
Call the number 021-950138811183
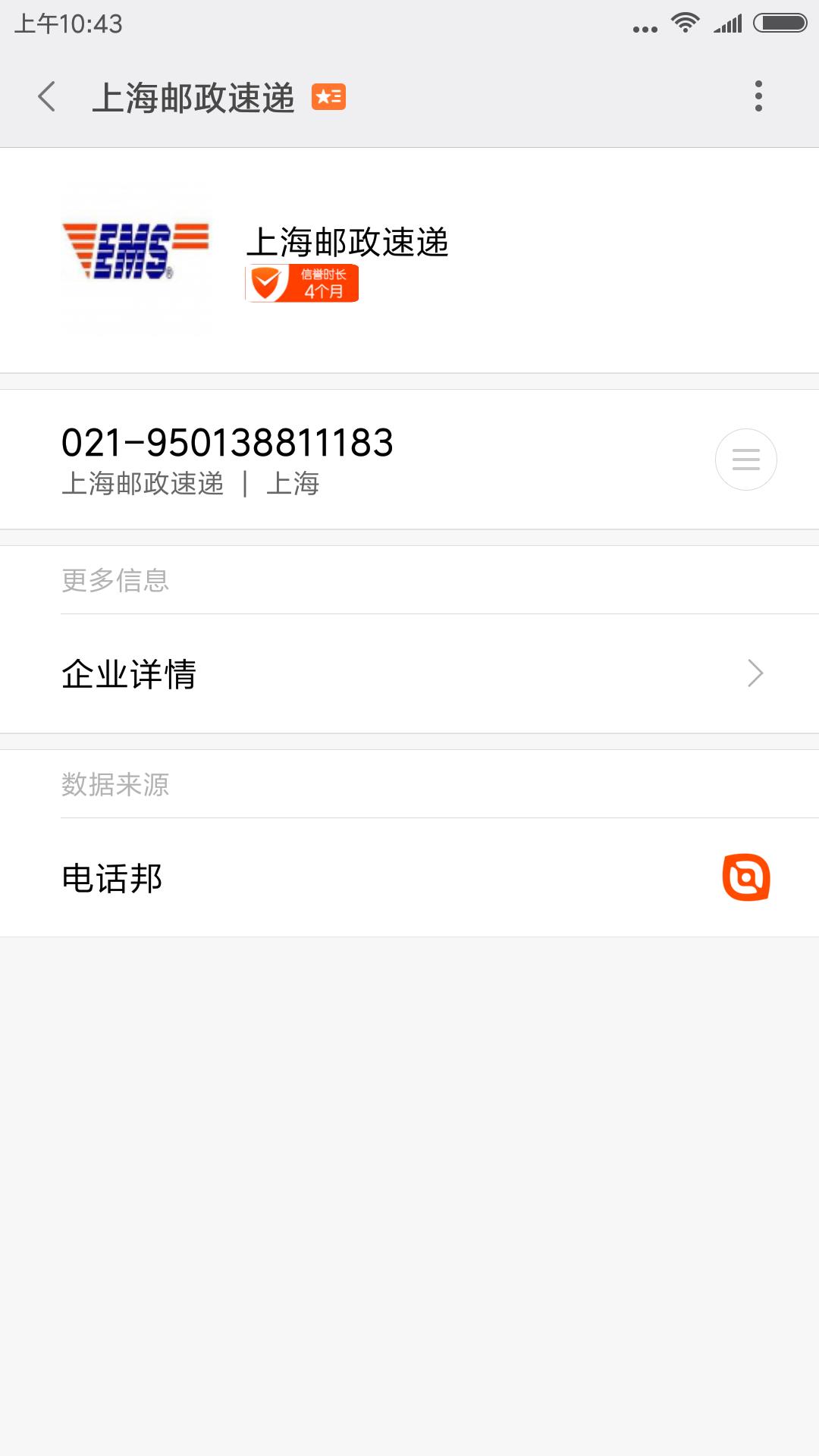pyautogui.click(x=227, y=444)
